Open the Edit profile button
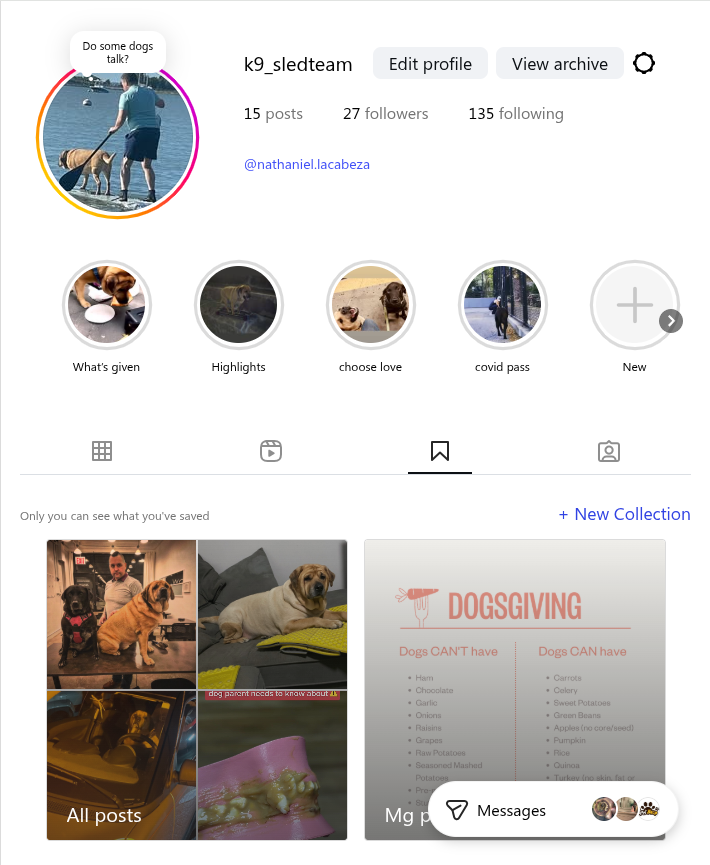The width and height of the screenshot is (710, 865). coord(430,64)
